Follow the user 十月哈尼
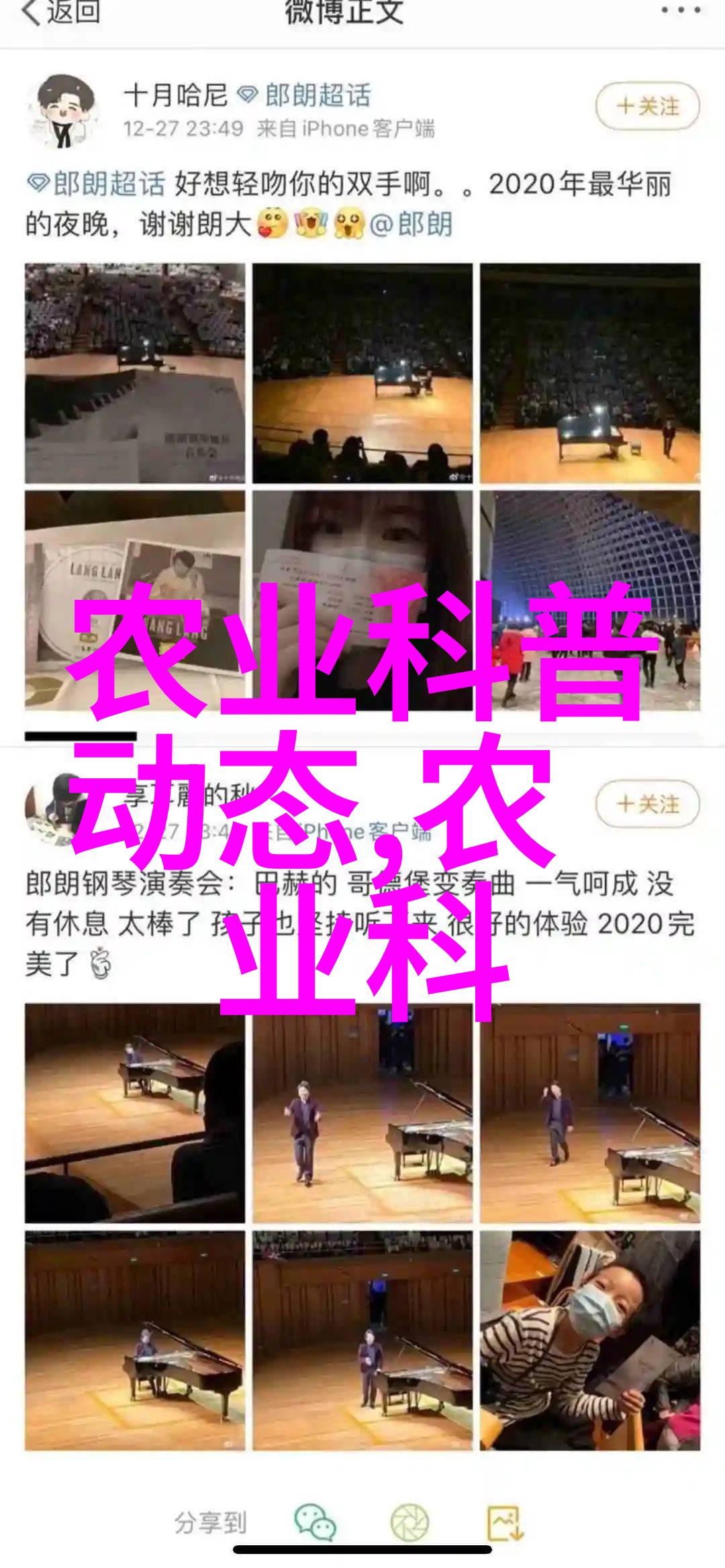Viewport: 725px width, 1568px height. (x=647, y=106)
